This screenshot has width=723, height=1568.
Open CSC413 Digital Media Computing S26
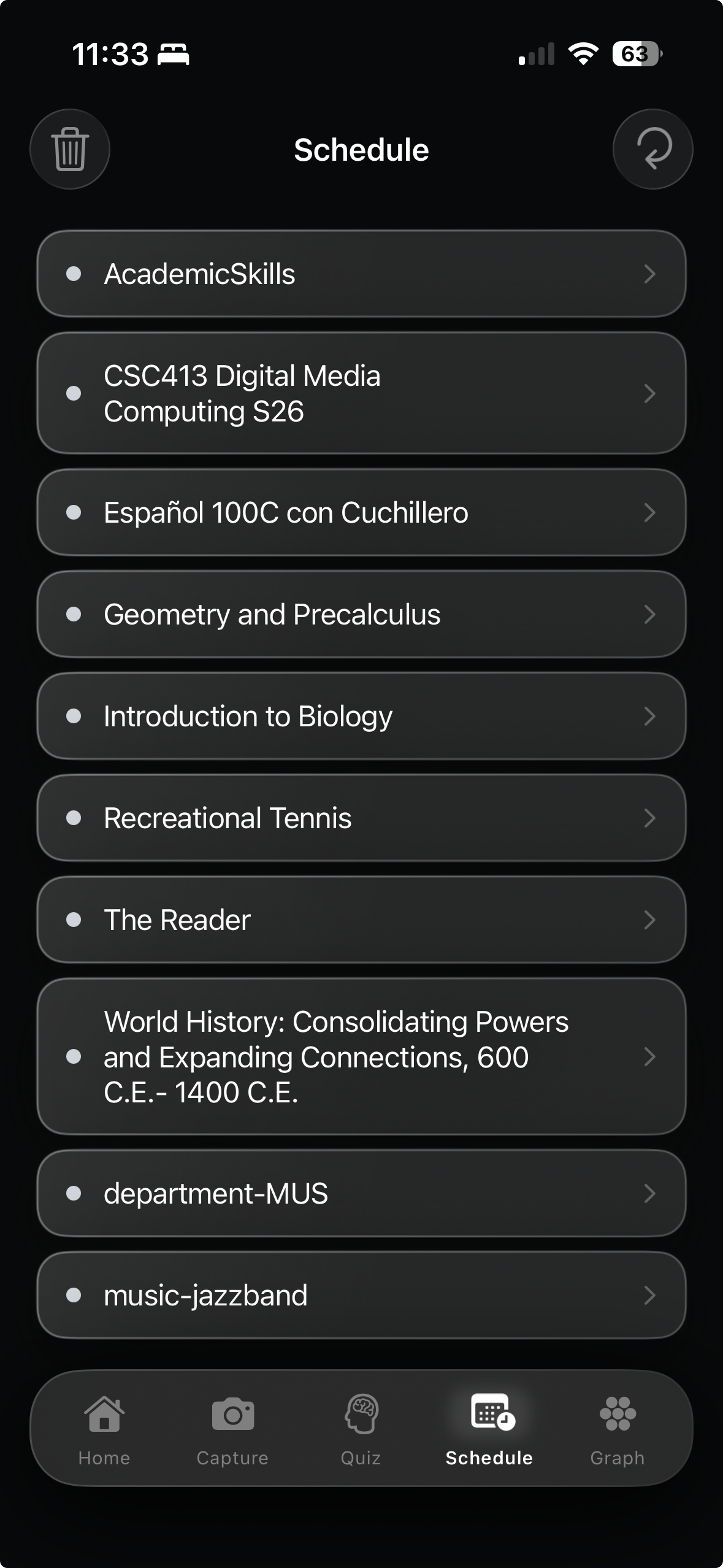coord(361,393)
